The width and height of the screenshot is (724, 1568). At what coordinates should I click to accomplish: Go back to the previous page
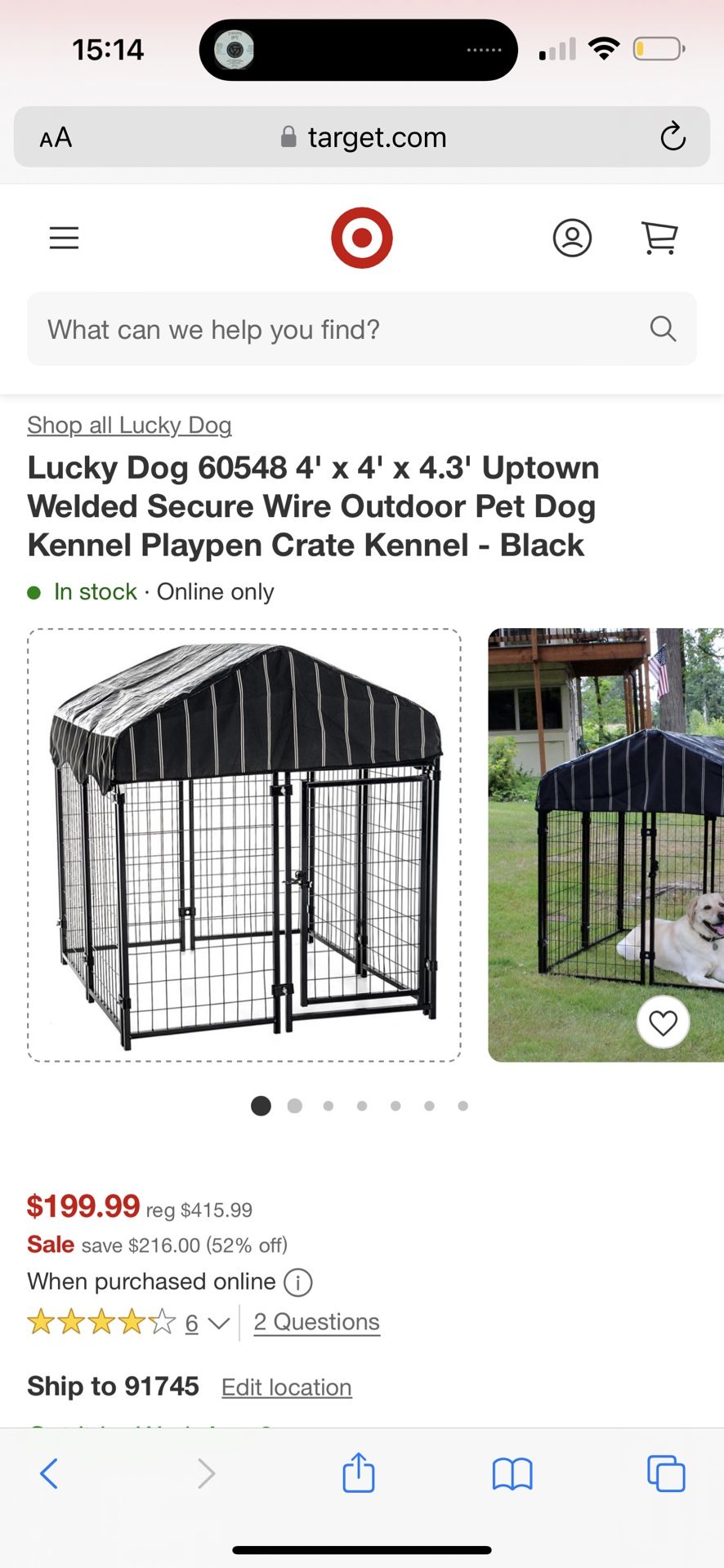[49, 1474]
